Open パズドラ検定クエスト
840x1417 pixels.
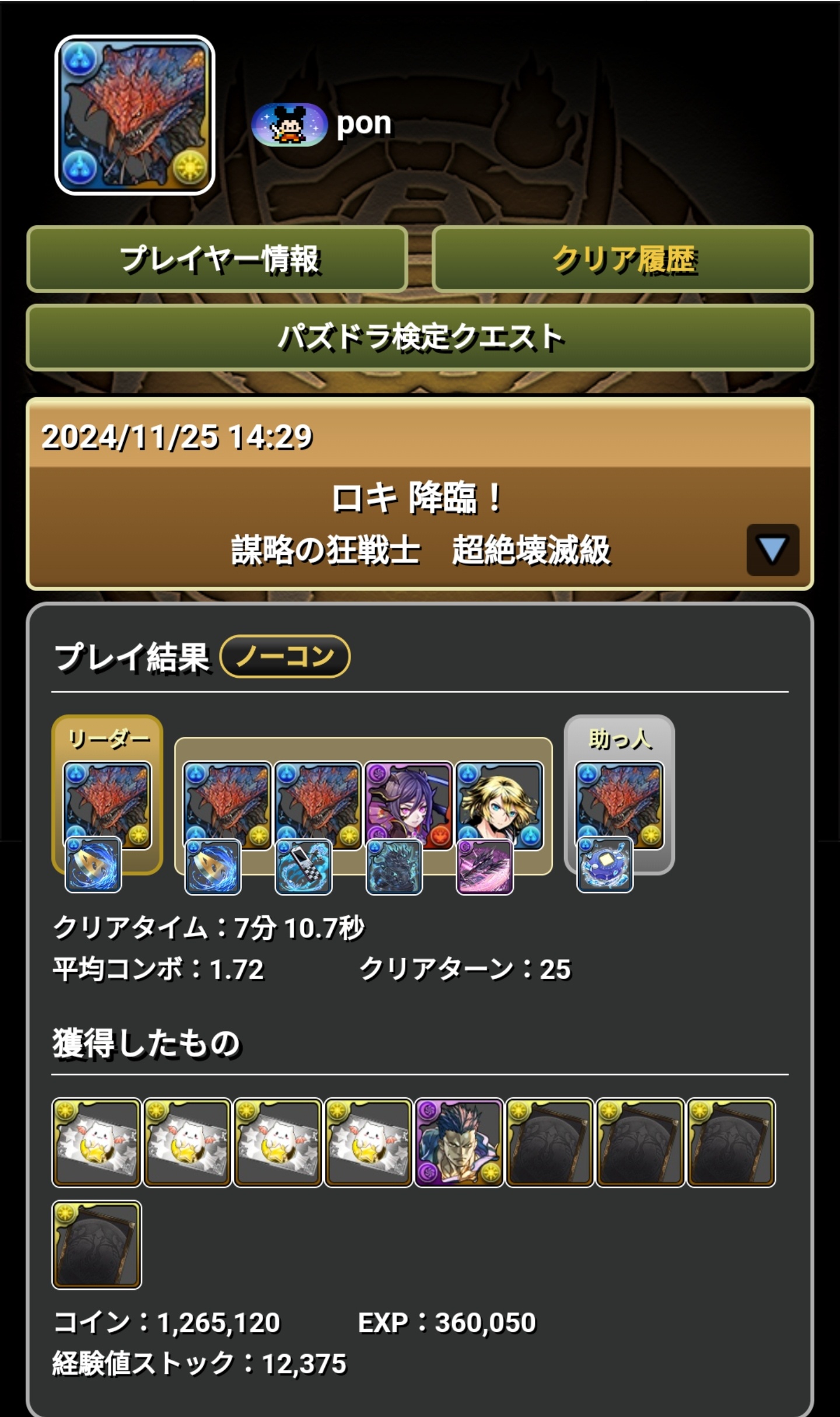click(419, 338)
